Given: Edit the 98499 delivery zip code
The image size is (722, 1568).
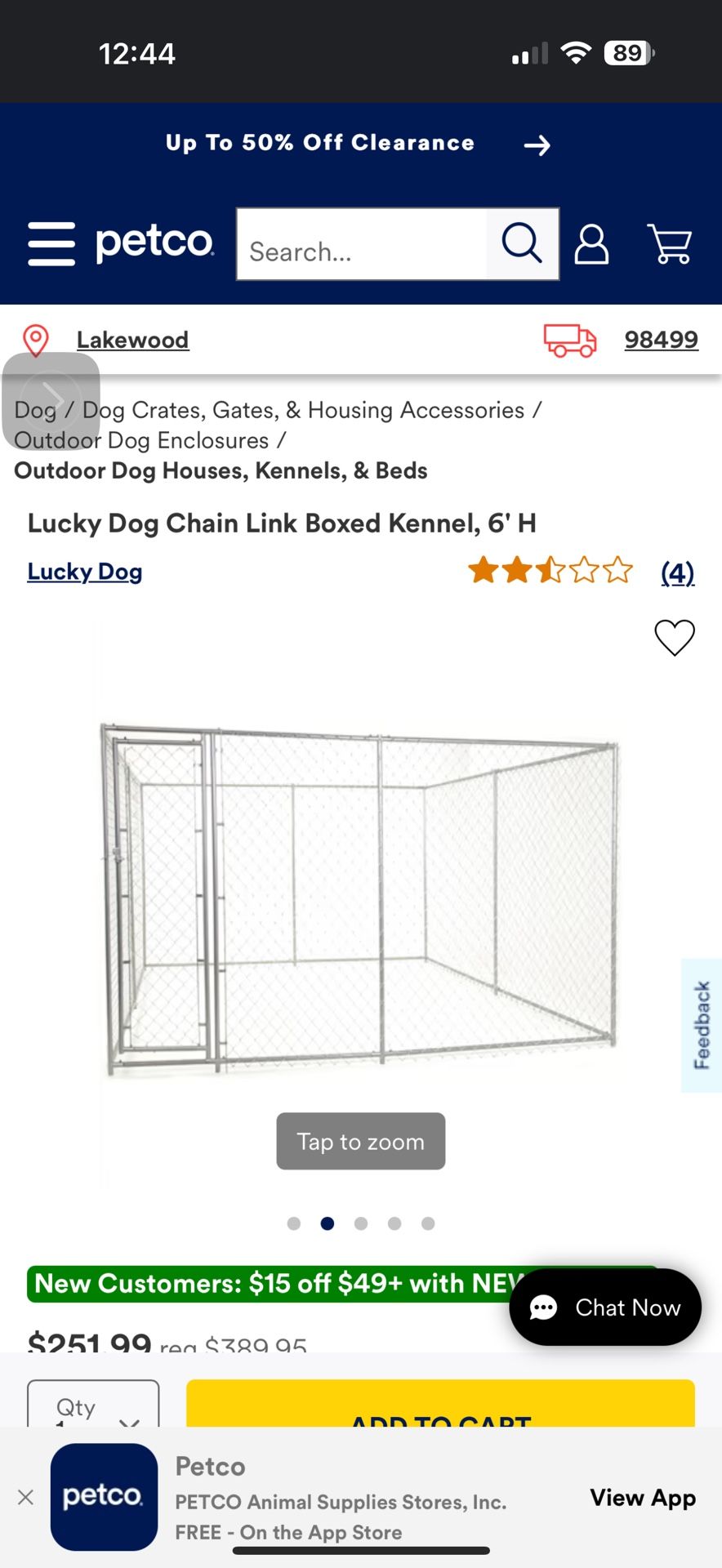Looking at the screenshot, I should coord(660,340).
